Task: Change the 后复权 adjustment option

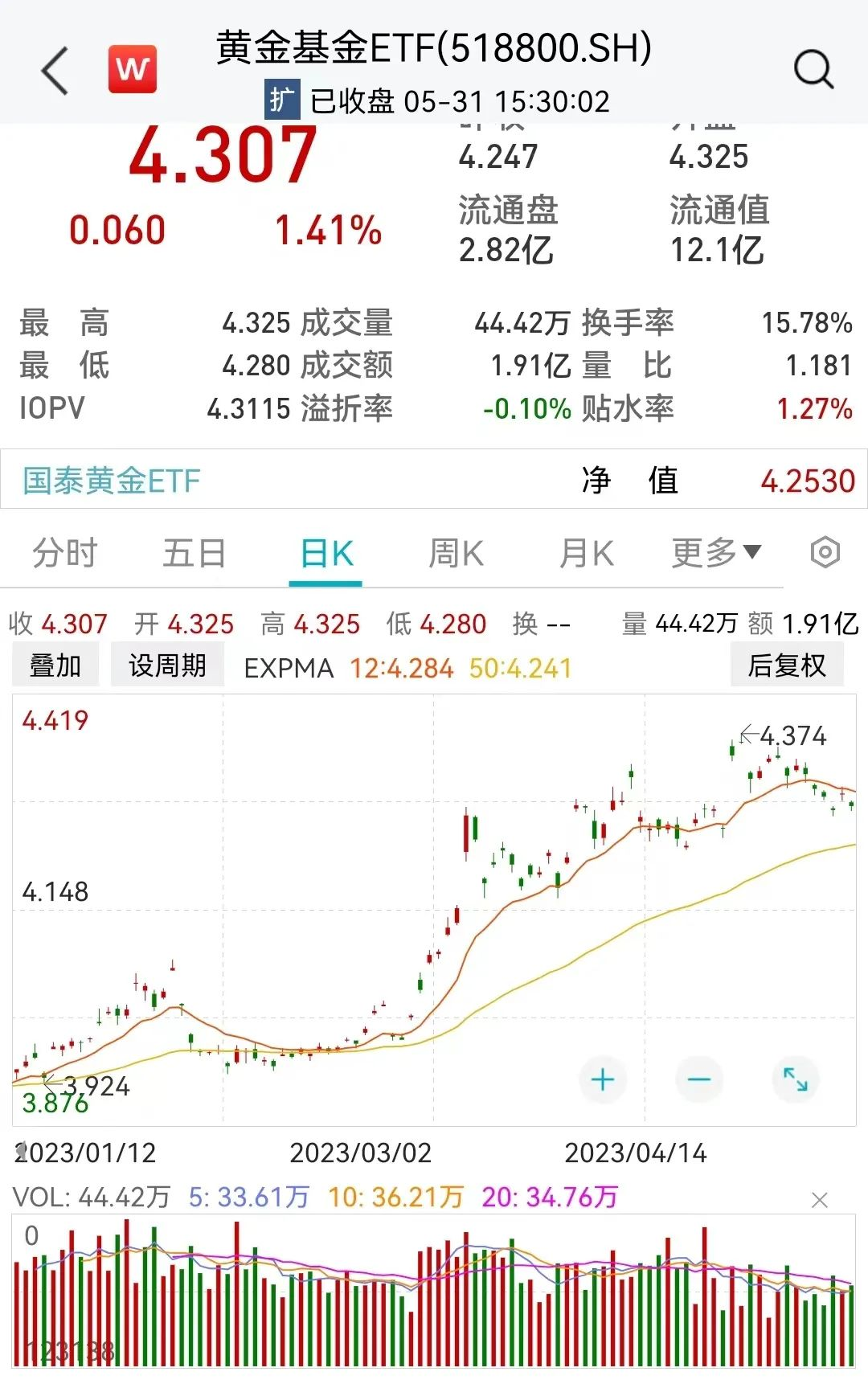Action: click(x=786, y=665)
